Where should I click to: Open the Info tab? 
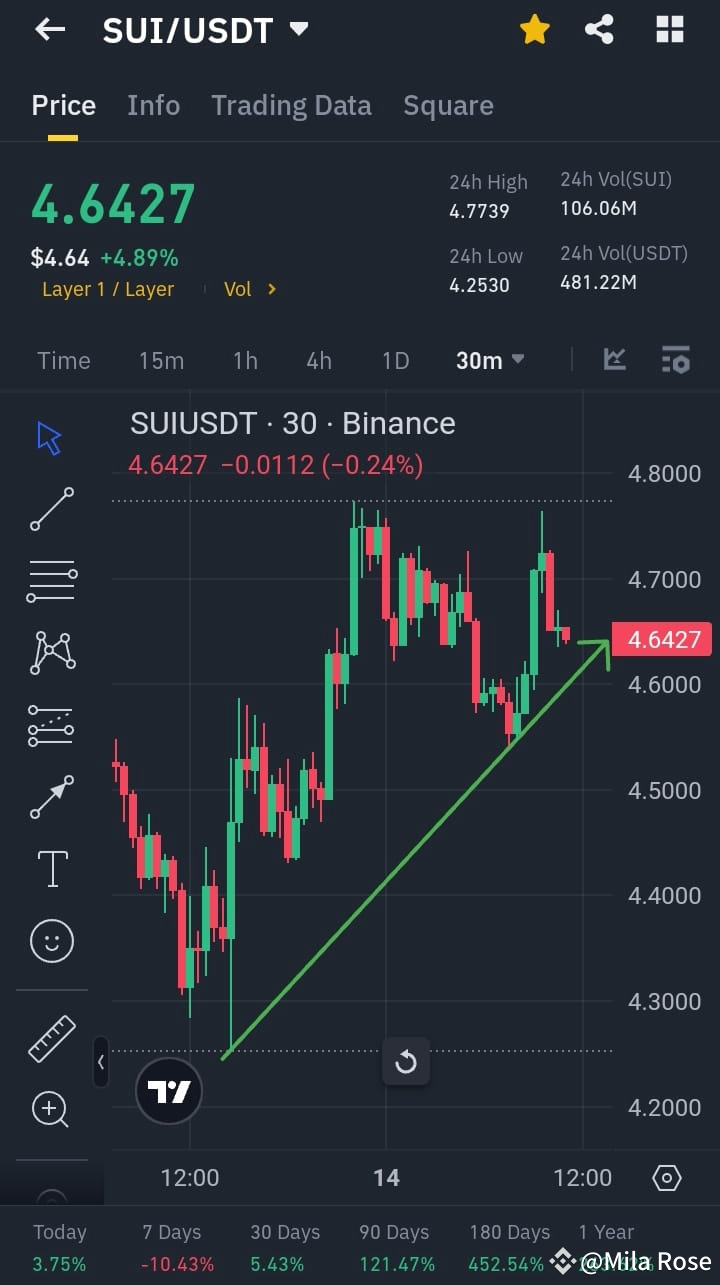[x=153, y=105]
